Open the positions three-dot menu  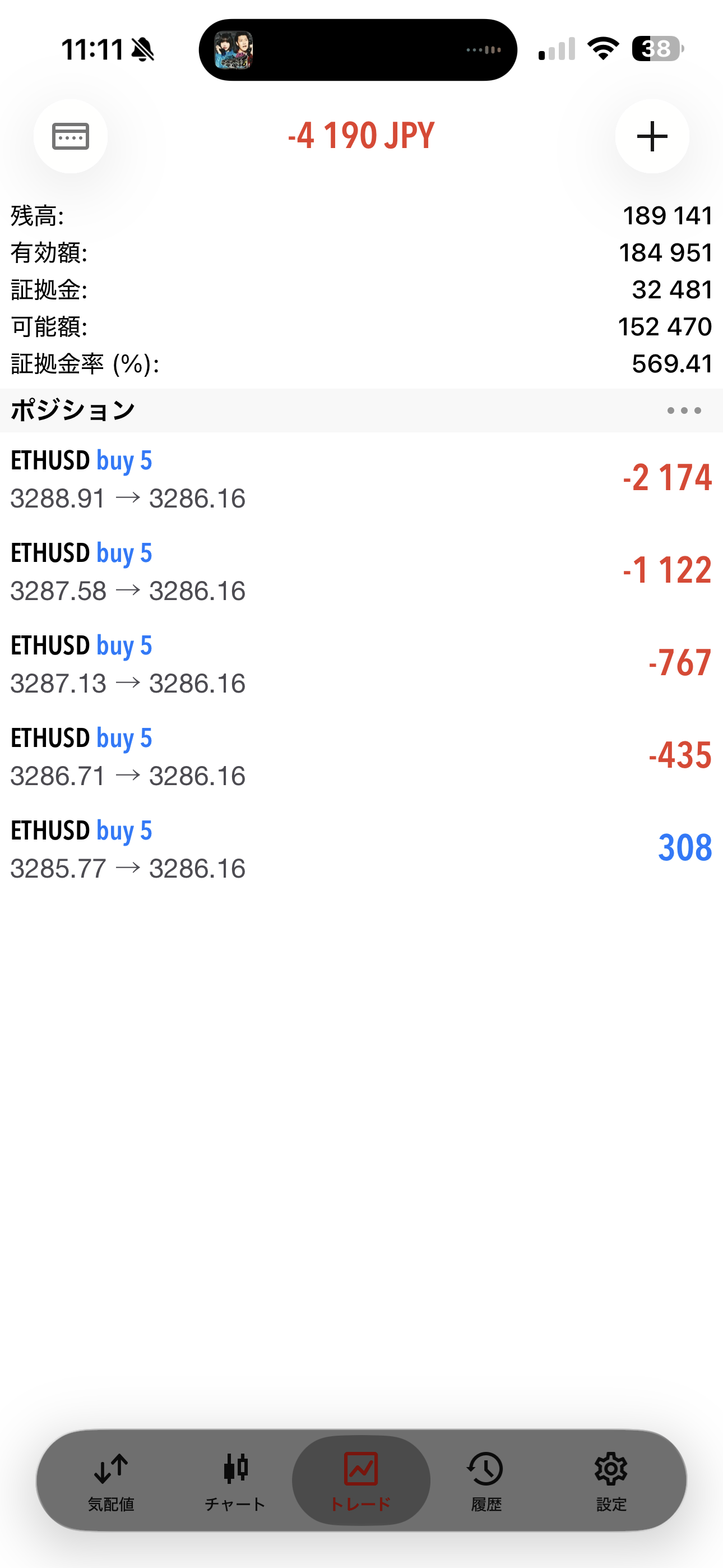683,411
